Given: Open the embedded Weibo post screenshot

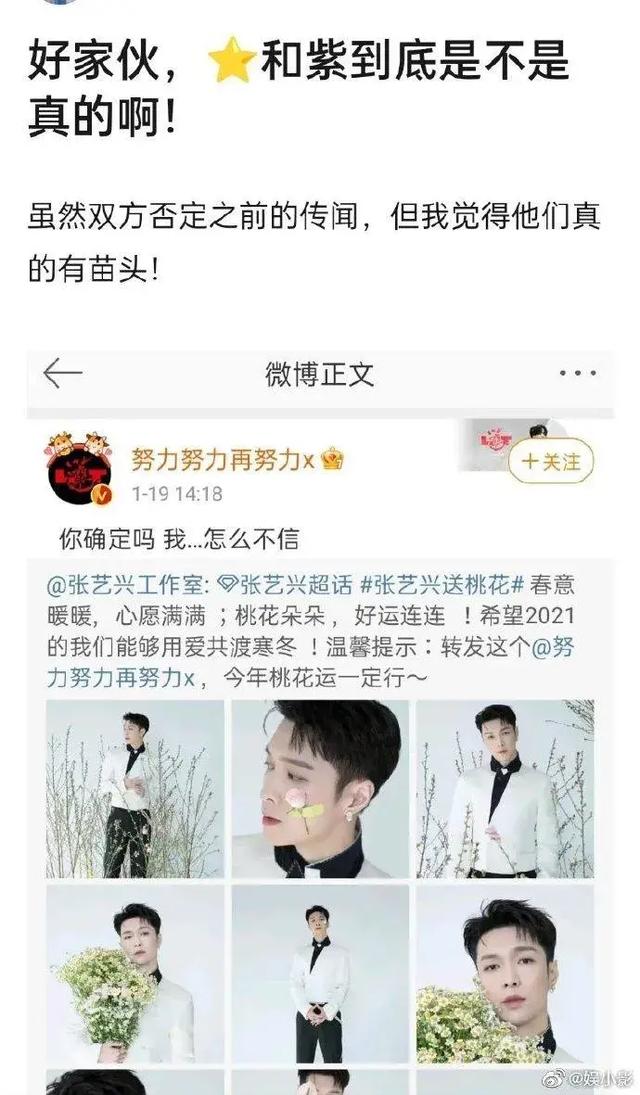Looking at the screenshot, I should (320, 720).
